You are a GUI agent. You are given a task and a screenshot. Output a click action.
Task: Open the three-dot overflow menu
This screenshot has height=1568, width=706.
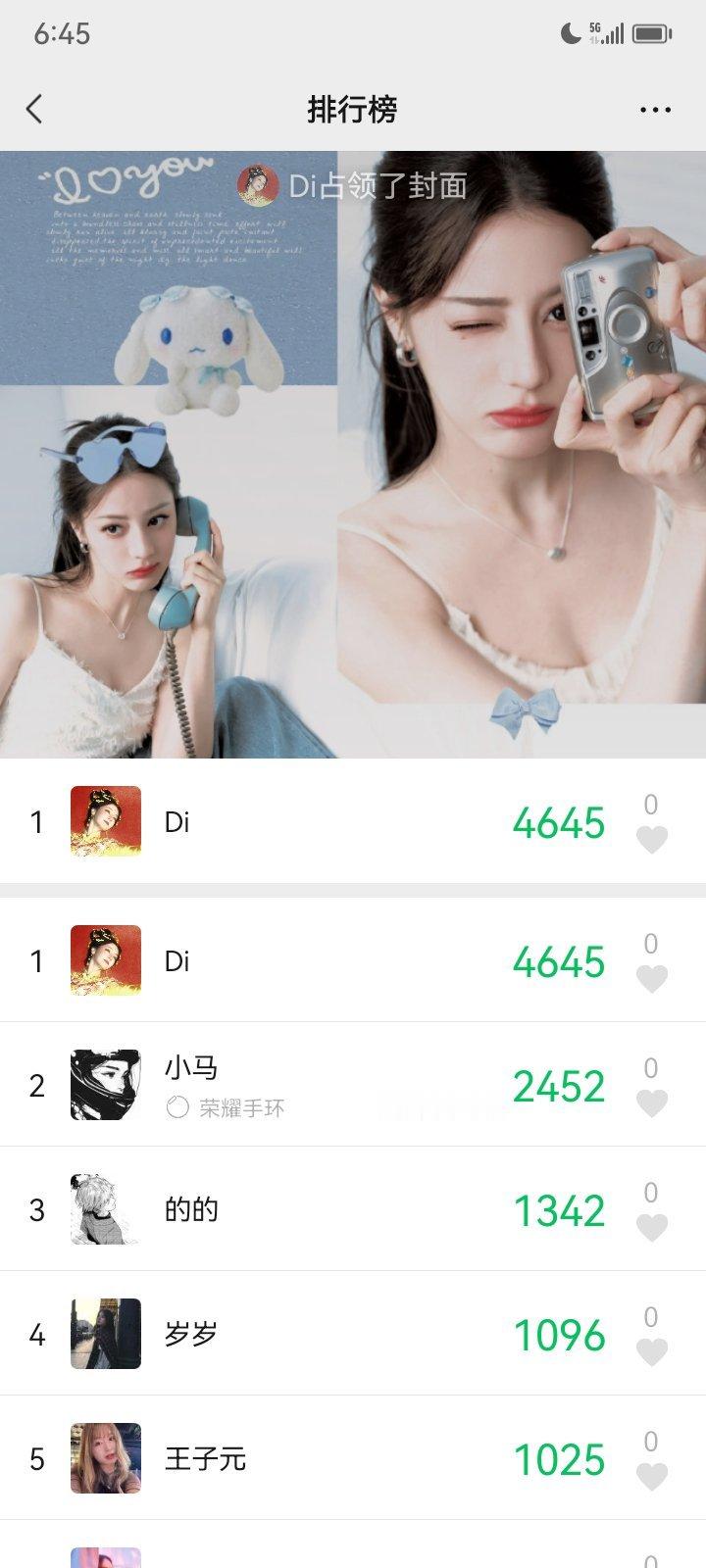coord(655,110)
